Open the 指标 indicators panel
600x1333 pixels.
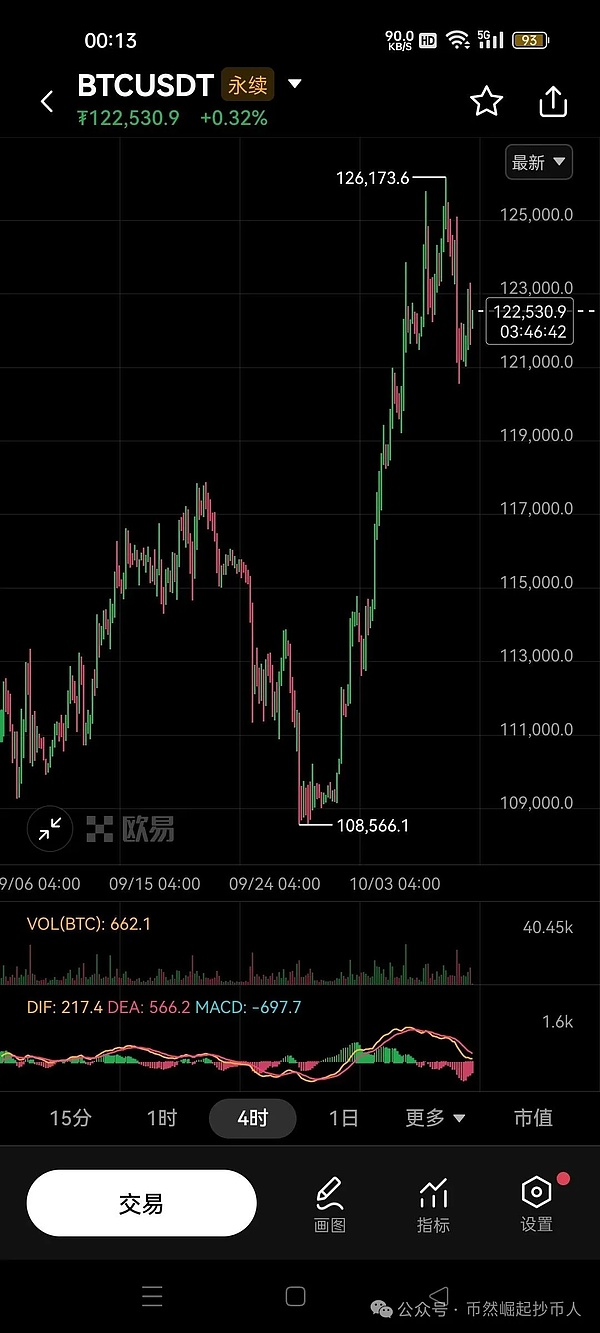click(x=433, y=1203)
